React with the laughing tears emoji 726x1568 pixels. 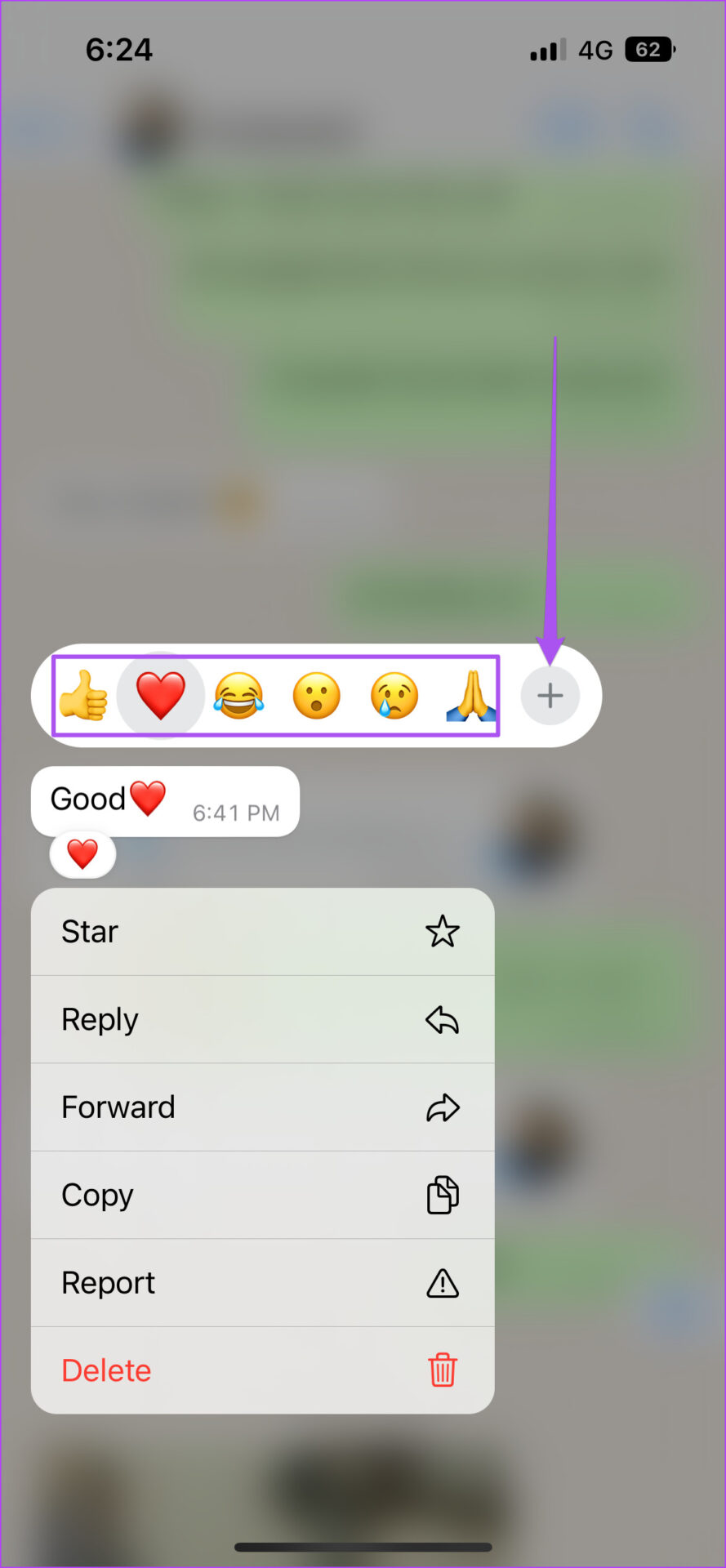238,696
